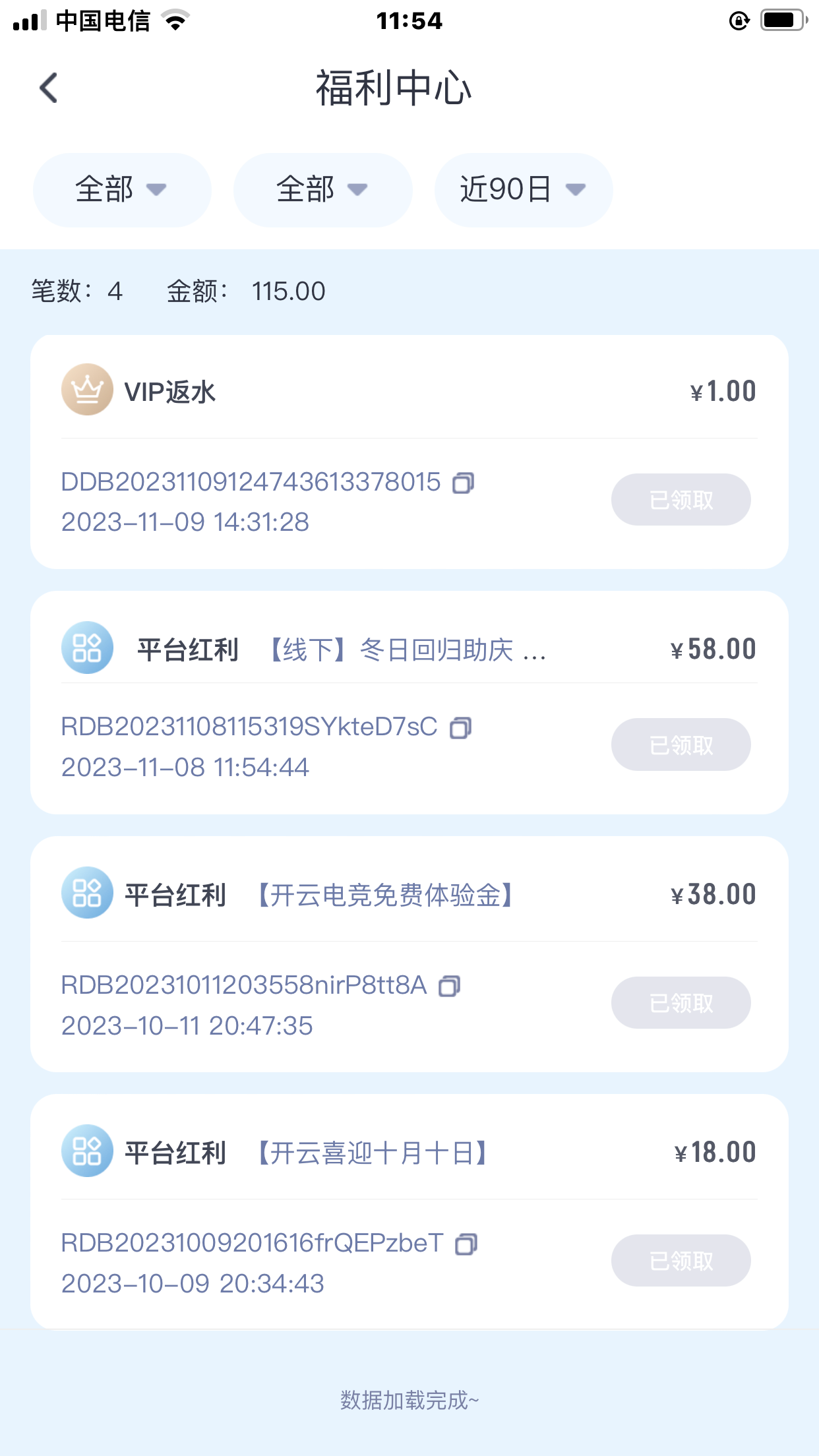This screenshot has height=1456, width=819.
Task: Copy order number RDB20231011203558nirP8tt8A
Action: pos(450,986)
